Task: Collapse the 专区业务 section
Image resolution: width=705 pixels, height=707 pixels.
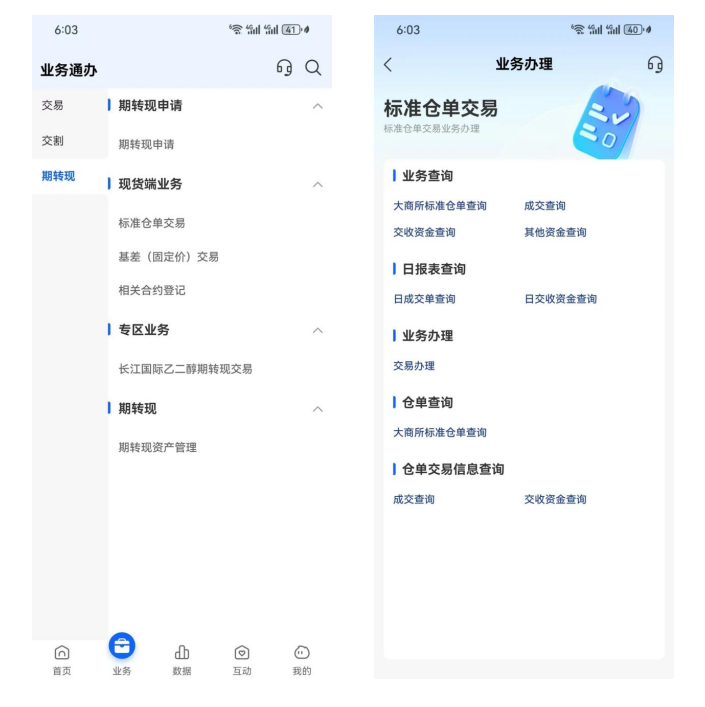Action: pyautogui.click(x=318, y=330)
